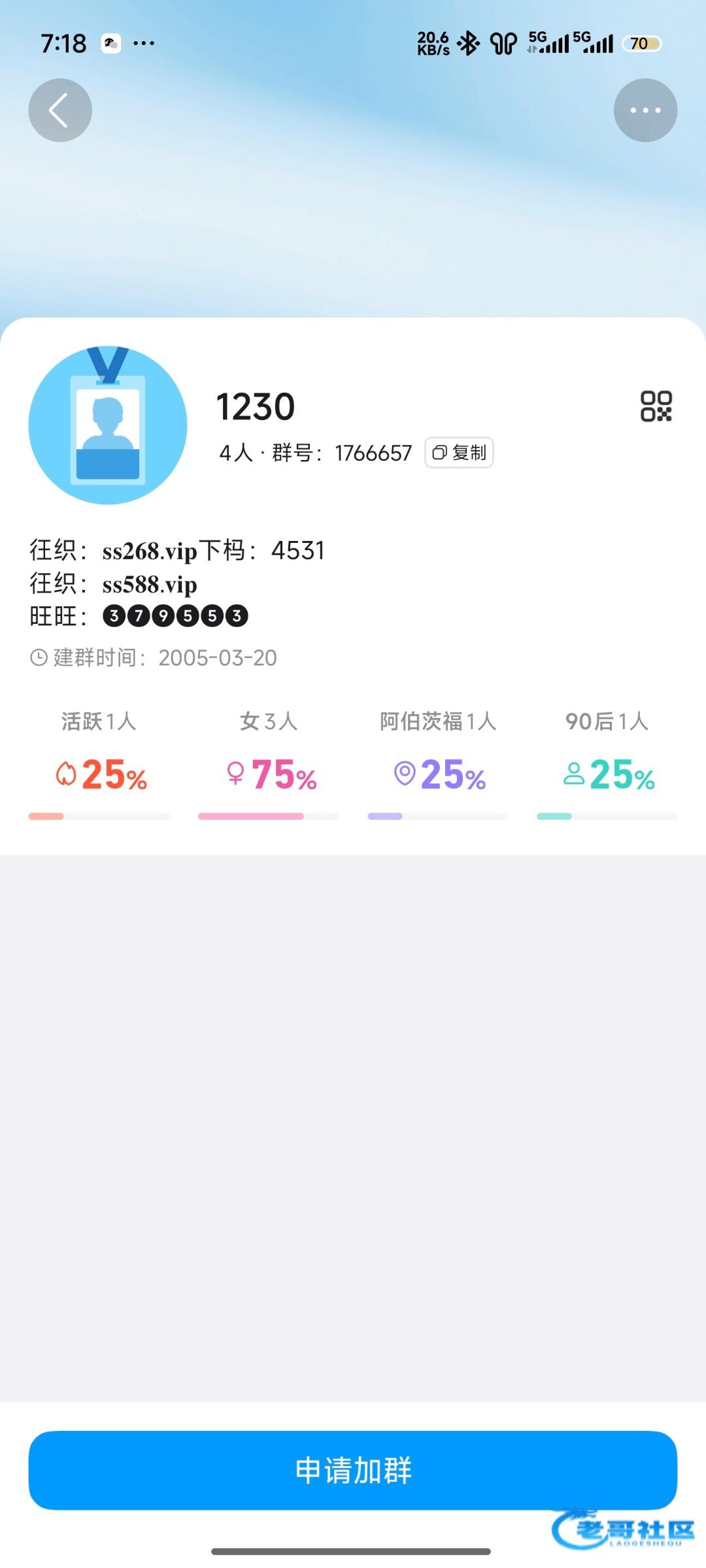Open the three-dot overflow menu
Viewport: 706px width, 1568px height.
(x=645, y=110)
